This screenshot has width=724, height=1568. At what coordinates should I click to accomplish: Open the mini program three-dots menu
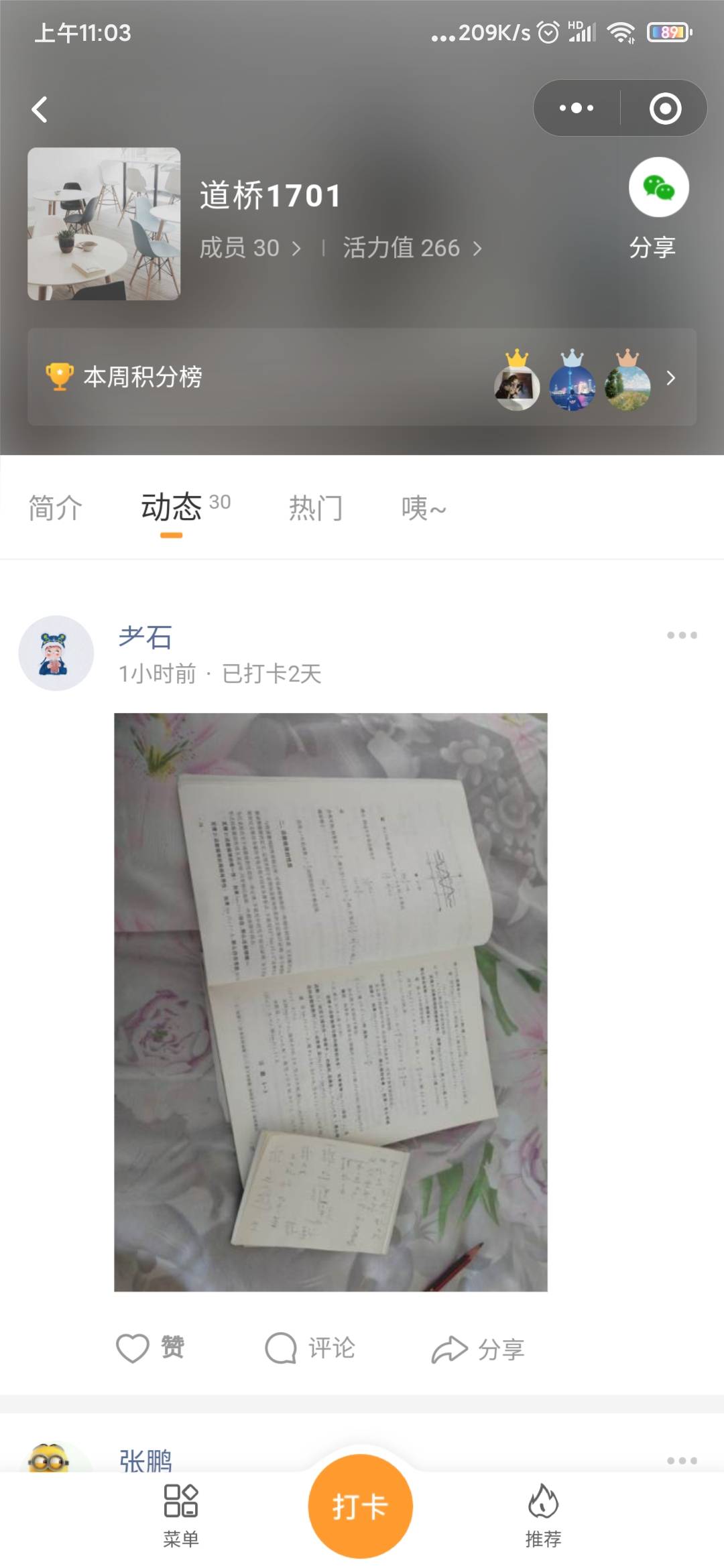tap(577, 108)
